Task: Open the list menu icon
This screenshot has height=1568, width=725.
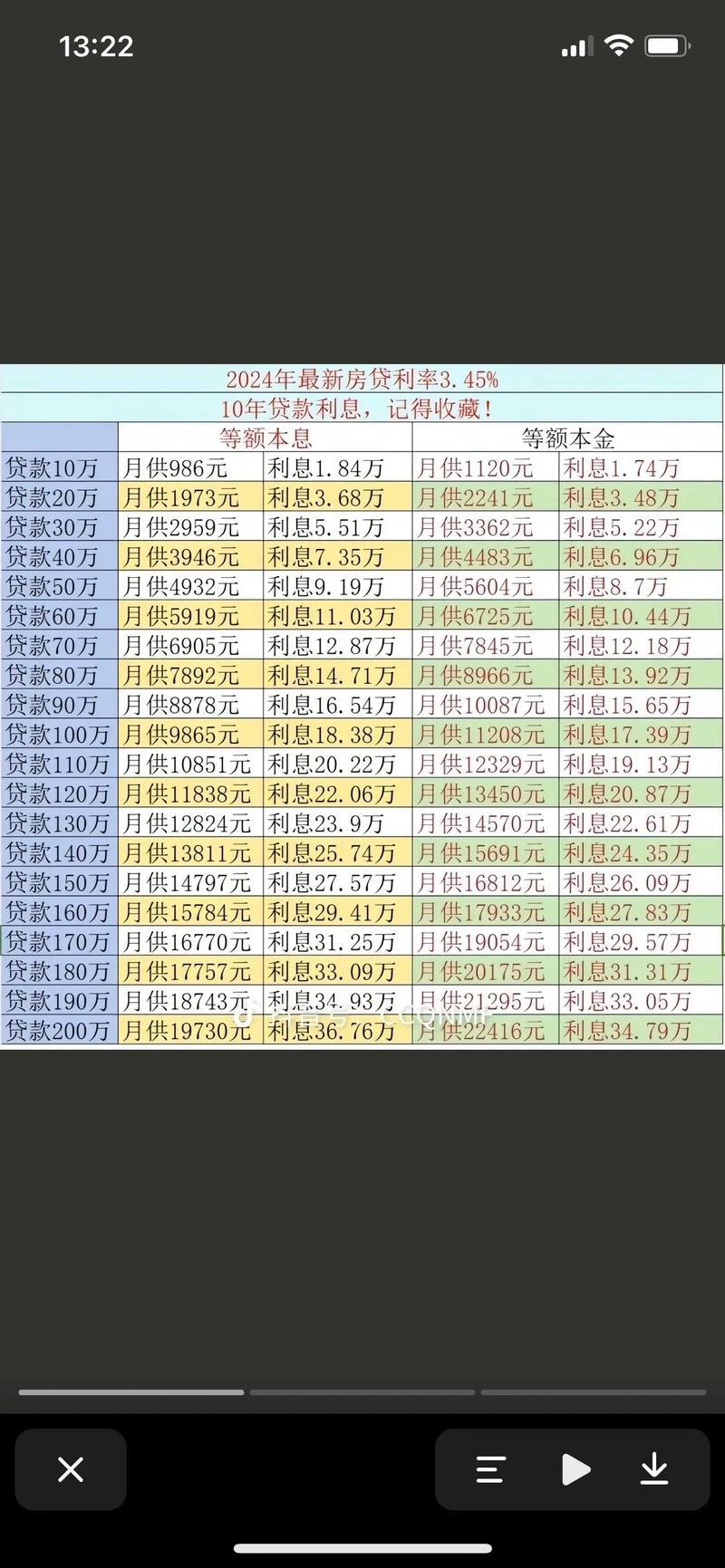Action: pyautogui.click(x=490, y=1469)
